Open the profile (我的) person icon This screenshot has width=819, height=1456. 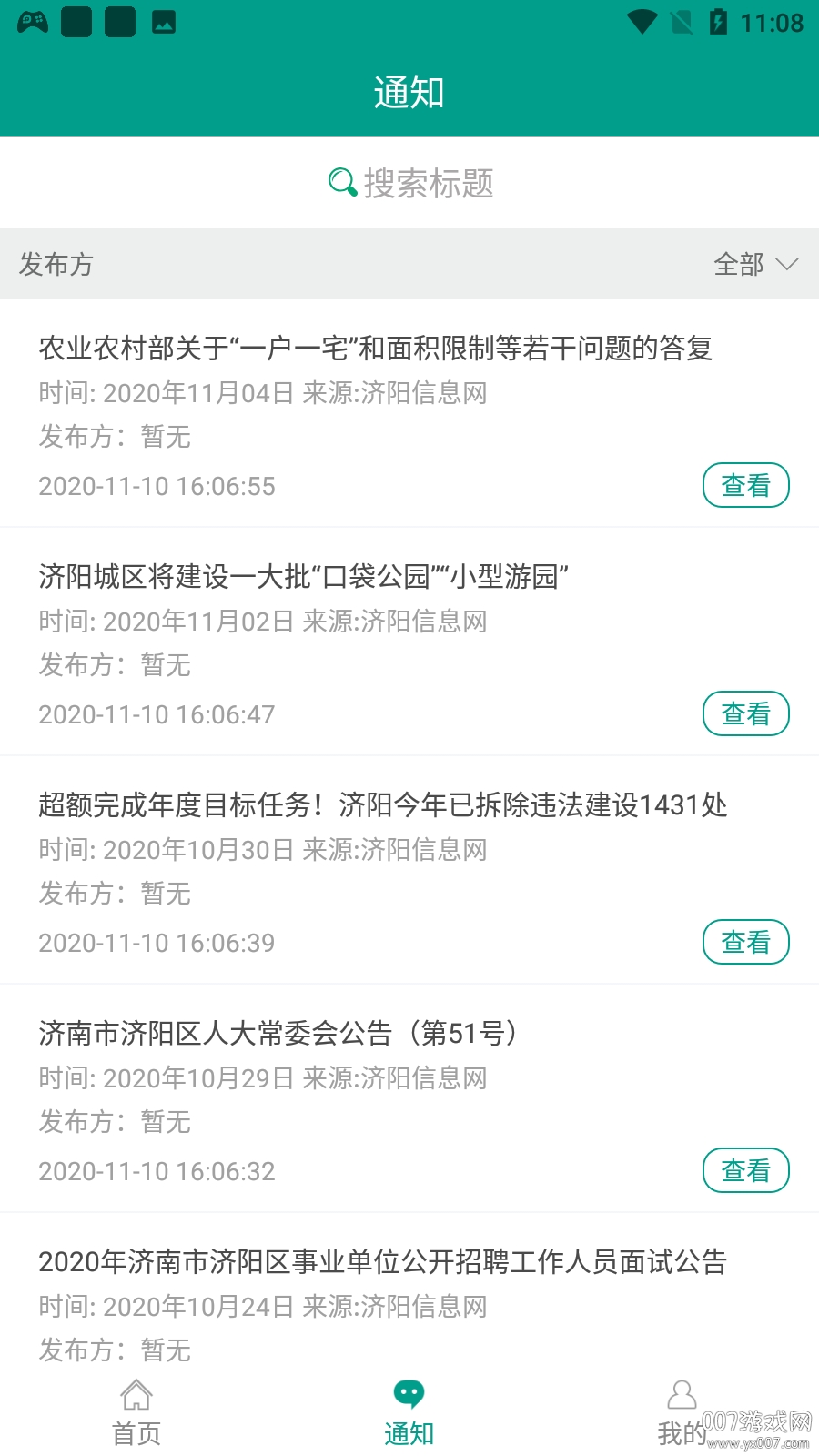[x=682, y=1393]
